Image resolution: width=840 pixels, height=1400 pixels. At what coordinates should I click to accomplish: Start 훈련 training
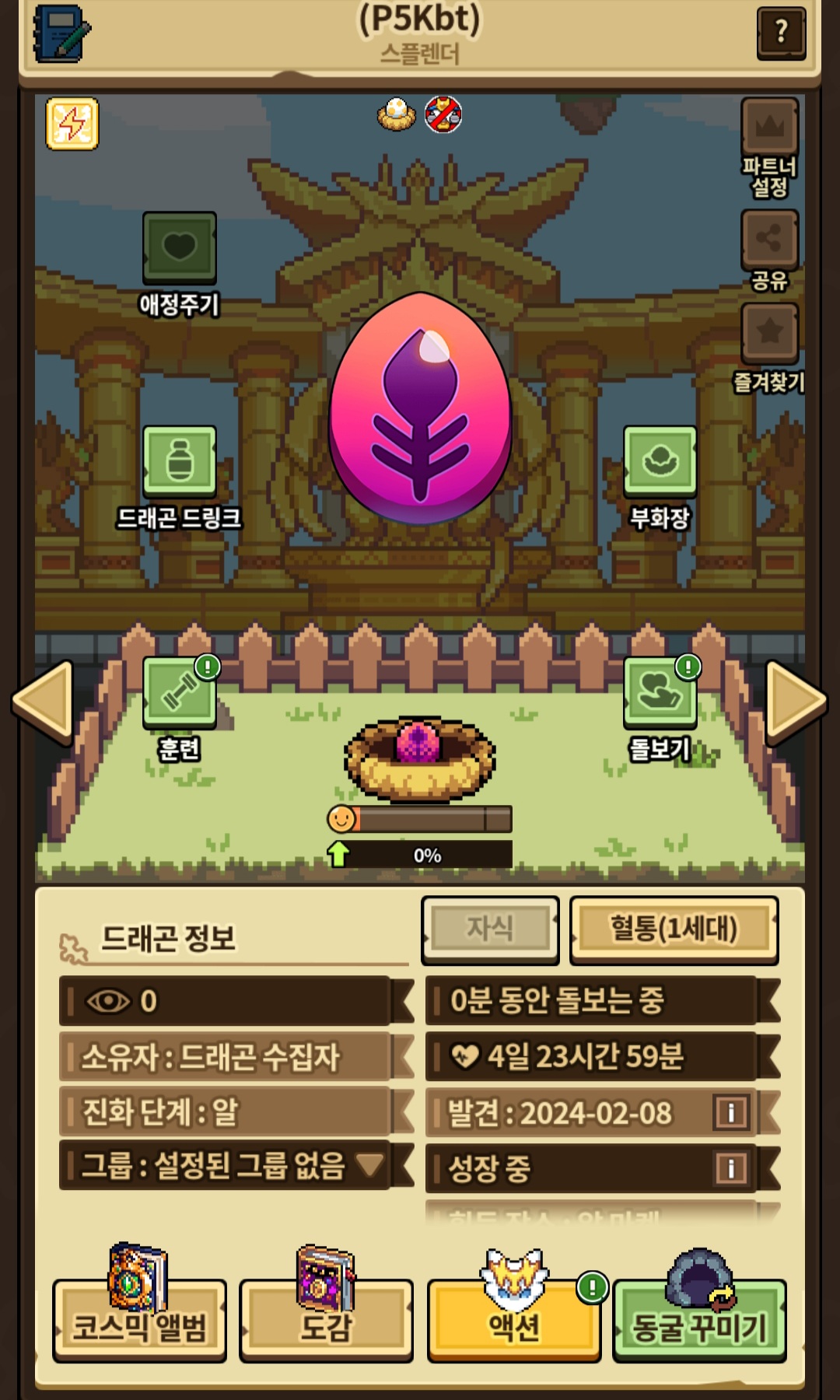point(179,694)
